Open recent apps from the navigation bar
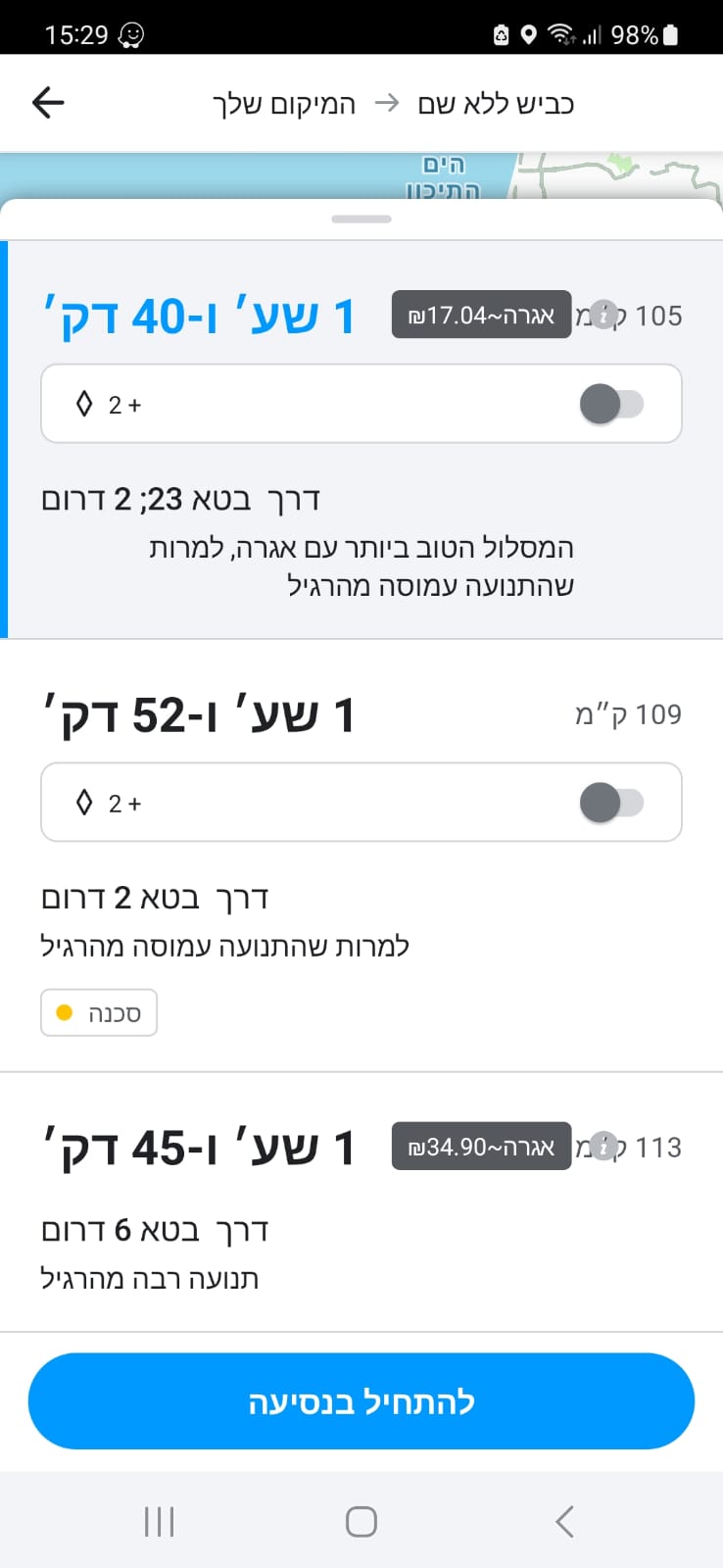The width and height of the screenshot is (723, 1568). 159,1522
